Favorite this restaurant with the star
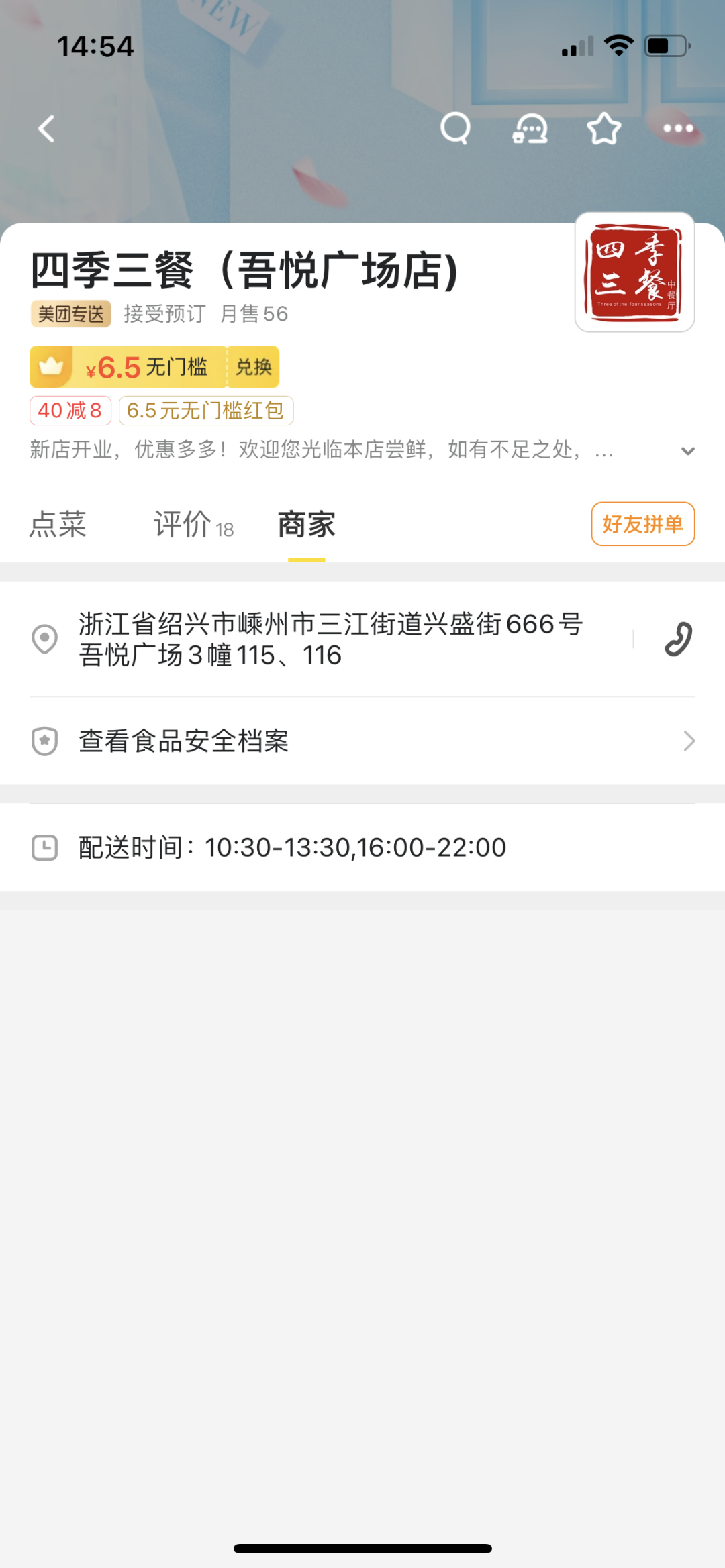 (603, 128)
